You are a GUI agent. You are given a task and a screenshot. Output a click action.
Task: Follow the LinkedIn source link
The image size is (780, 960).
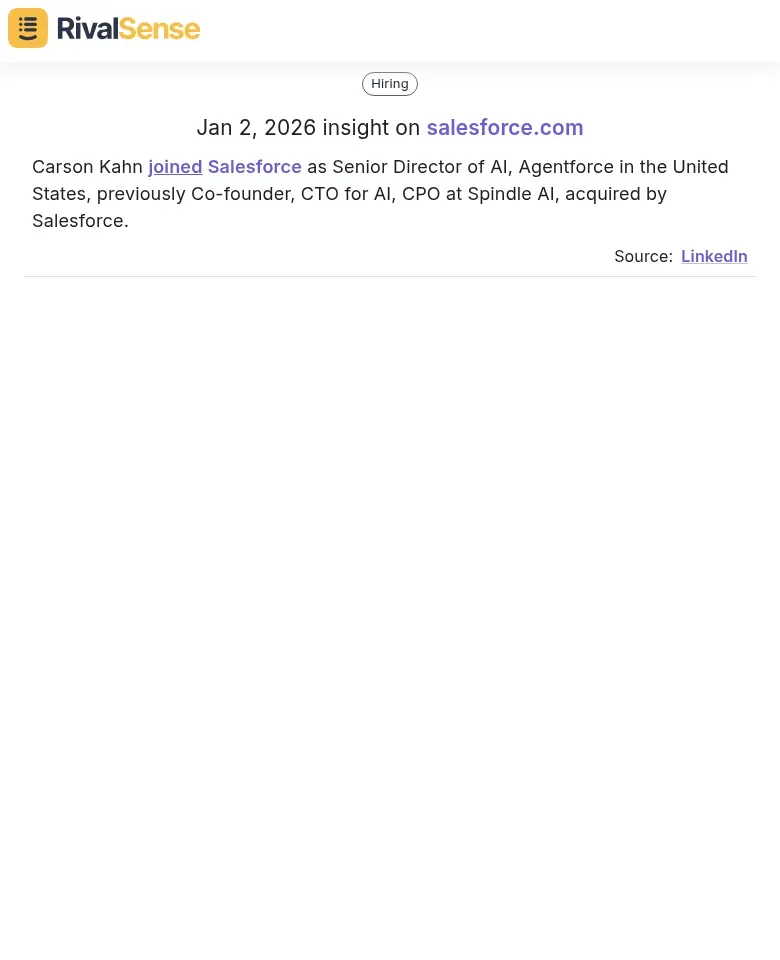point(714,256)
